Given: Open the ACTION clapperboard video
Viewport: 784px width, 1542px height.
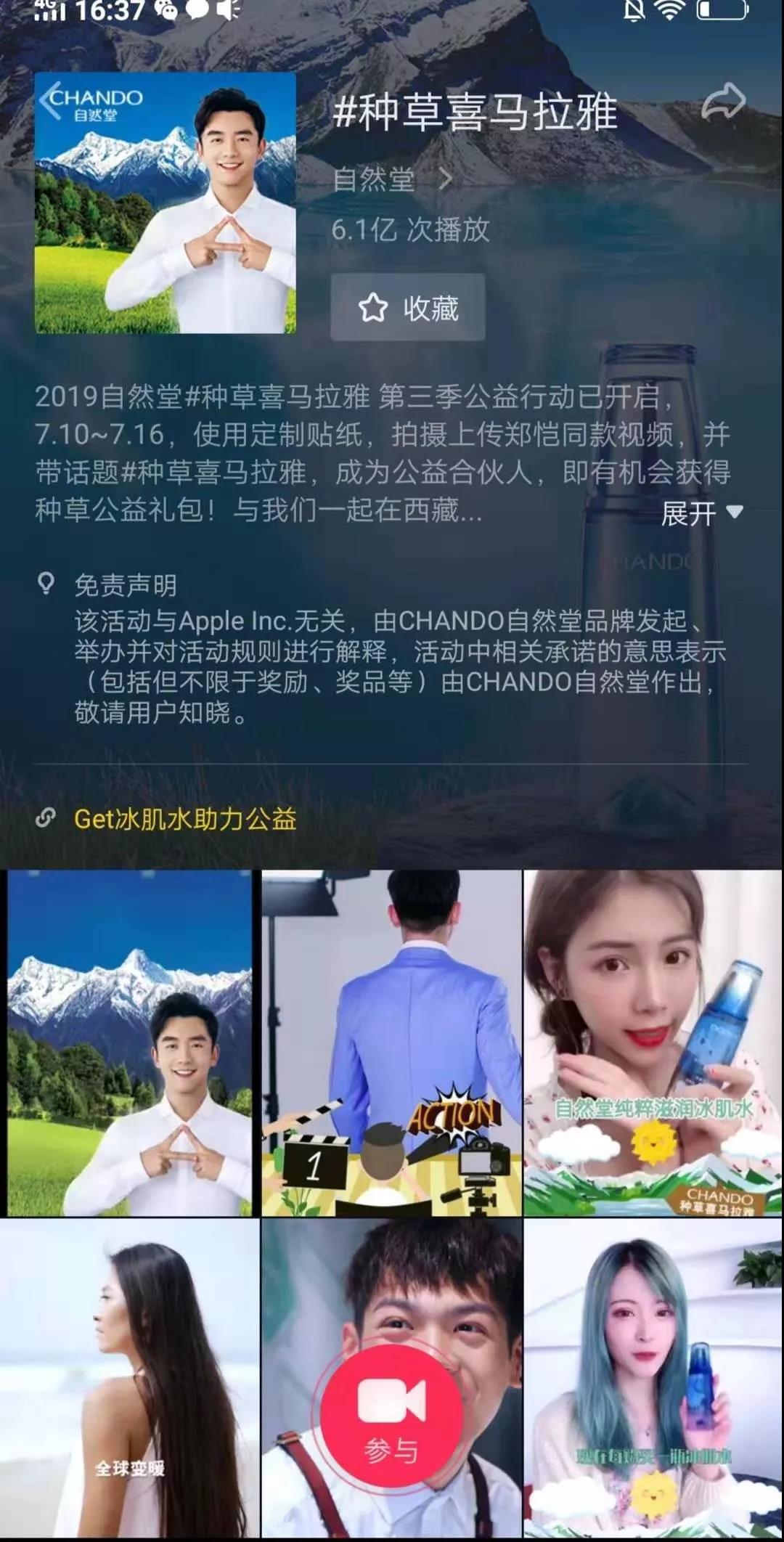Looking at the screenshot, I should click(391, 1043).
